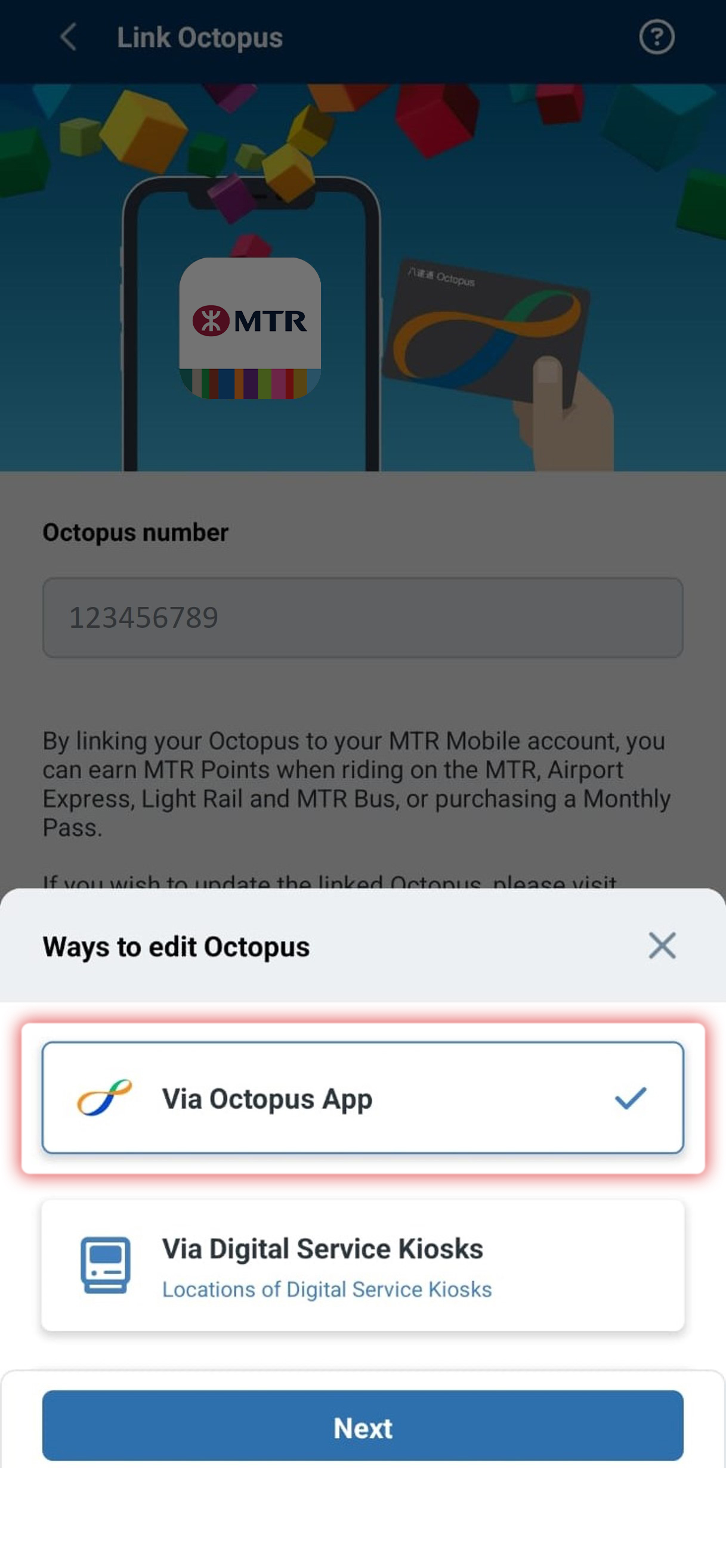Open the help question mark icon

[x=656, y=37]
